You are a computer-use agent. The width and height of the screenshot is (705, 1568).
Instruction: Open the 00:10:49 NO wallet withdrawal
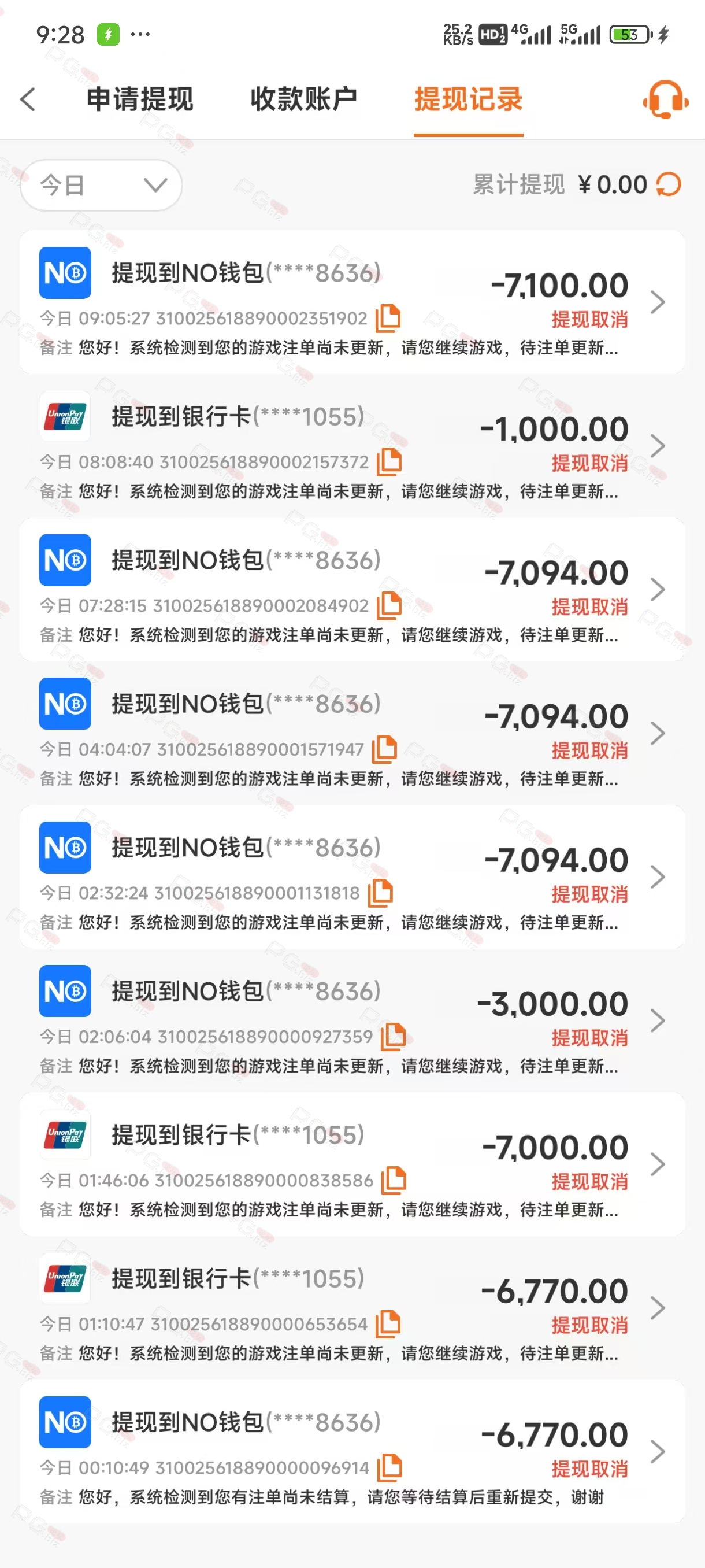coord(352,1452)
